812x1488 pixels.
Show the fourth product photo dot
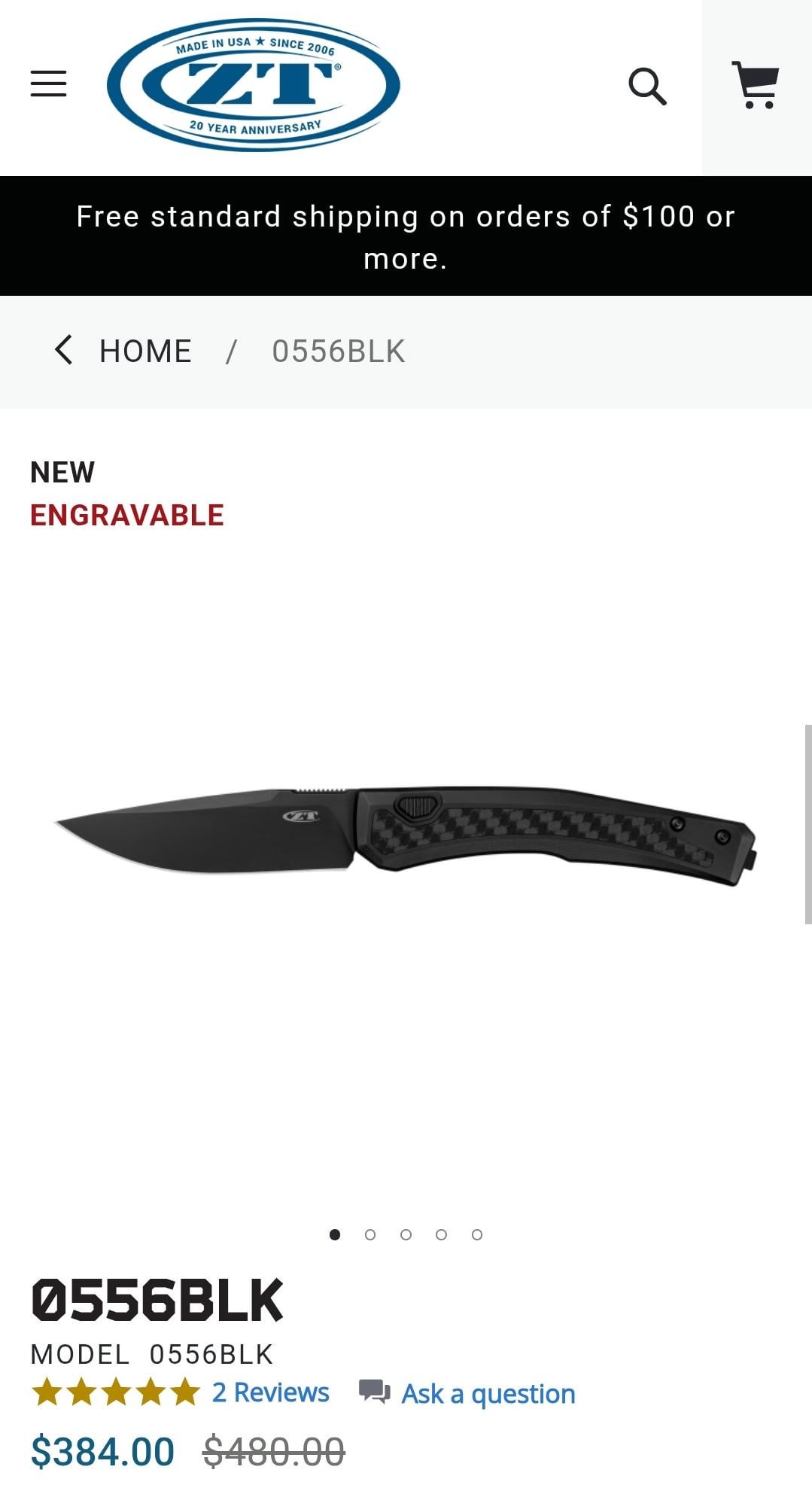pos(441,1234)
